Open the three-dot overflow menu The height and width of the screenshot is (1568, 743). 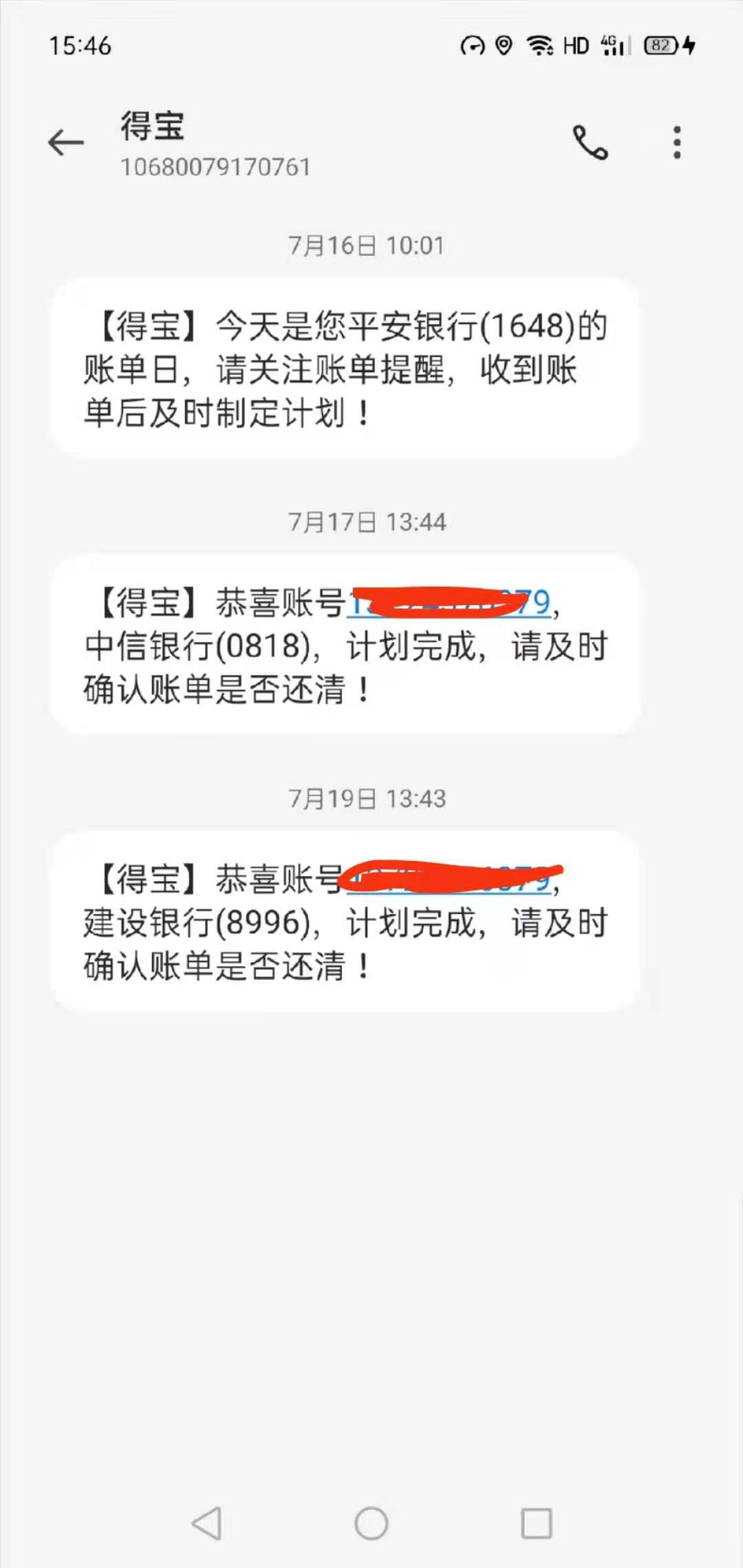point(677,142)
